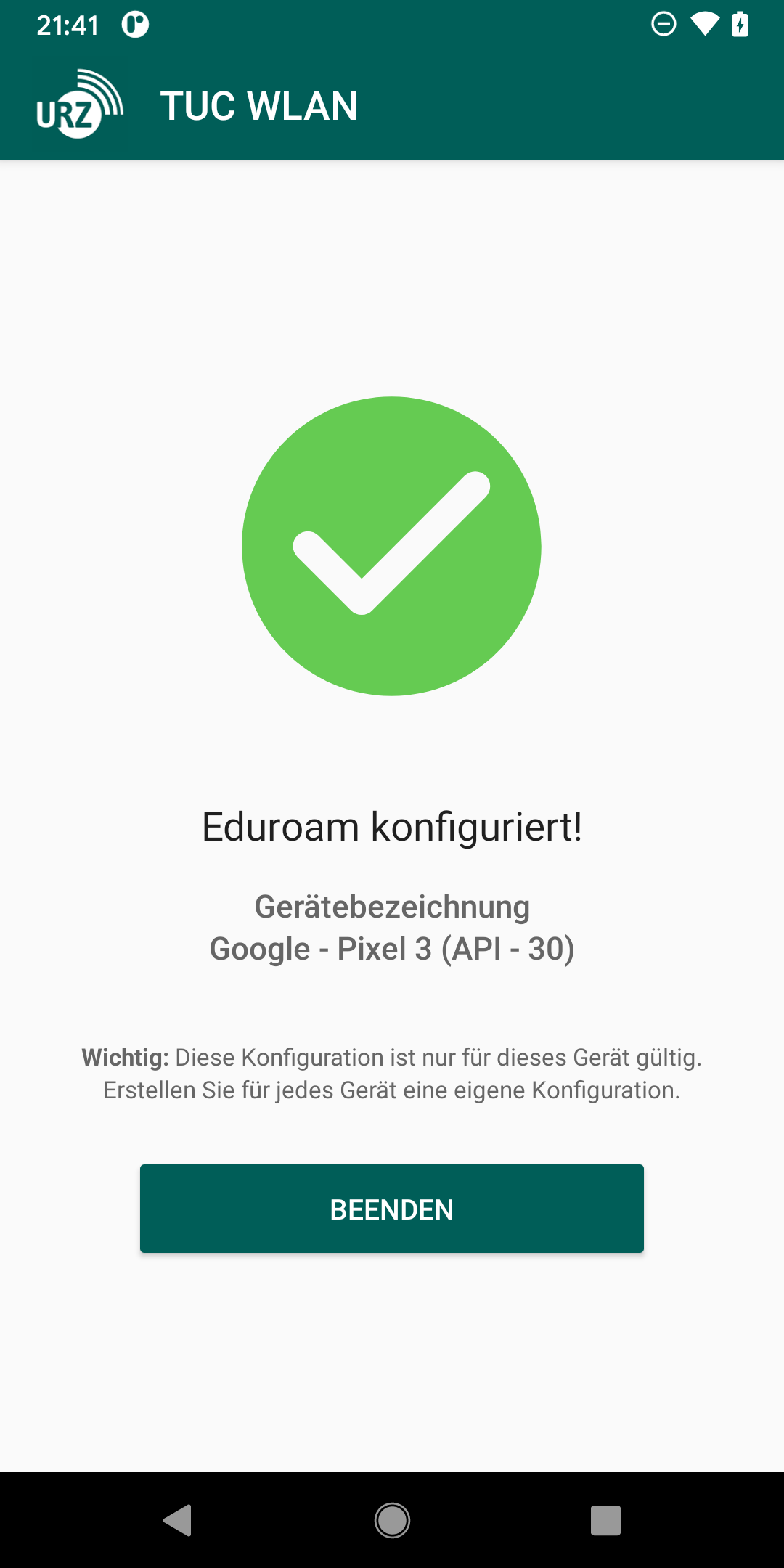
Task: Open the recent apps overview
Action: click(605, 1520)
